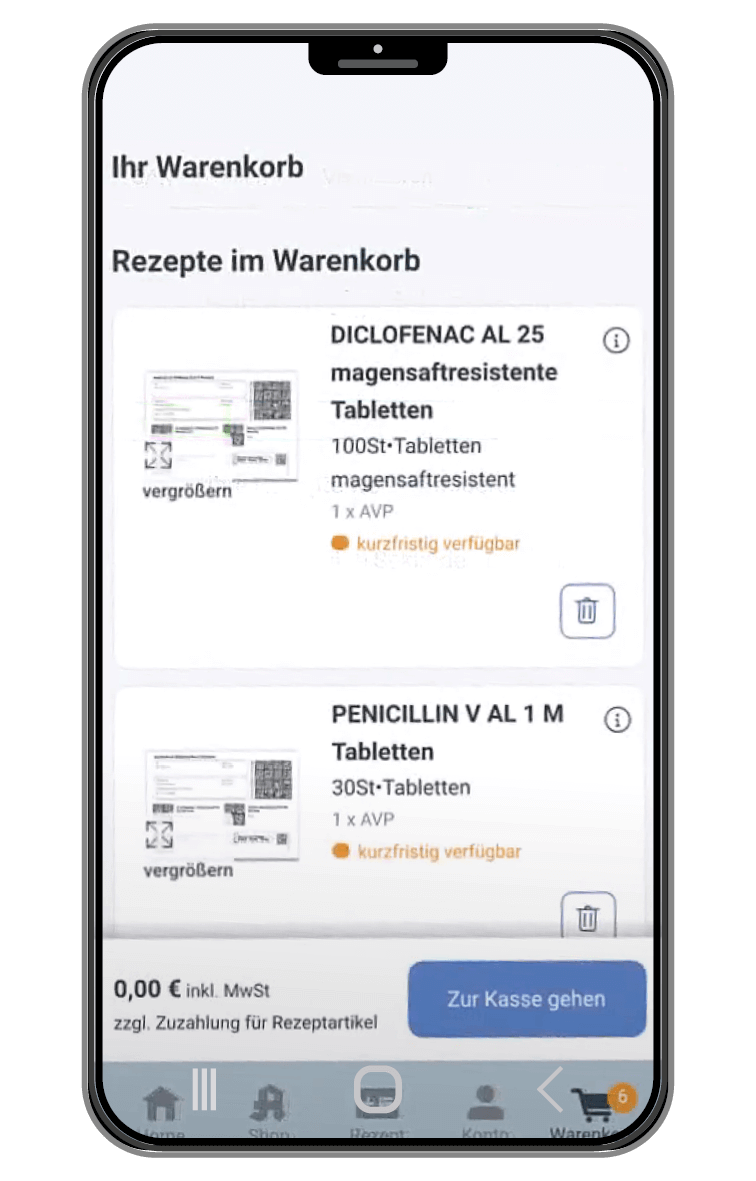Go to the Home tab
The height and width of the screenshot is (1181, 756).
coord(161,1109)
